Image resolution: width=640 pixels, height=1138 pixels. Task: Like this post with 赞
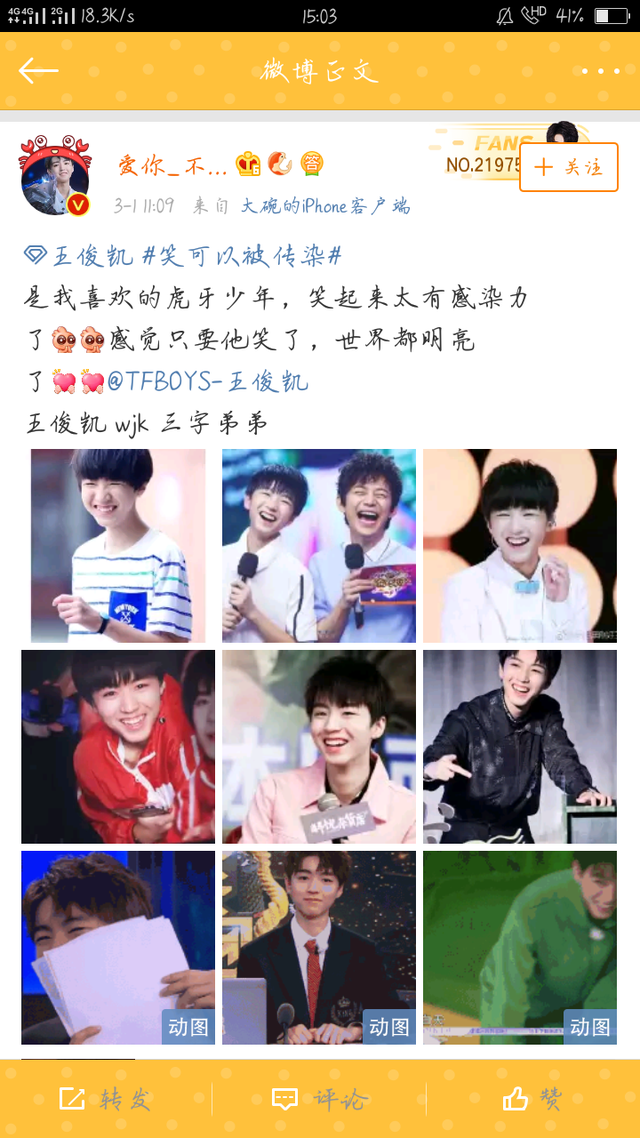[x=532, y=1099]
